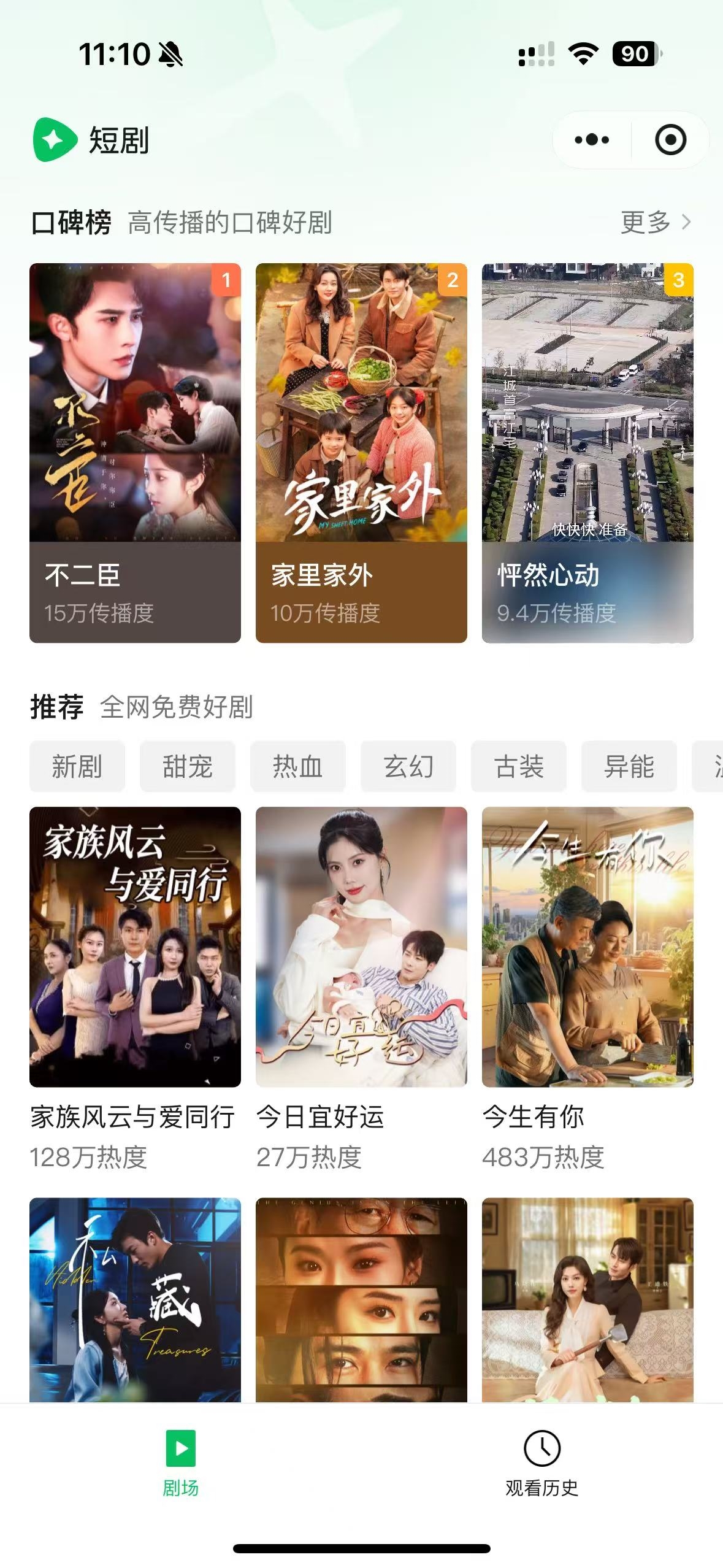The width and height of the screenshot is (723, 1568).
Task: Open the drama 不二臣
Action: pyautogui.click(x=135, y=453)
